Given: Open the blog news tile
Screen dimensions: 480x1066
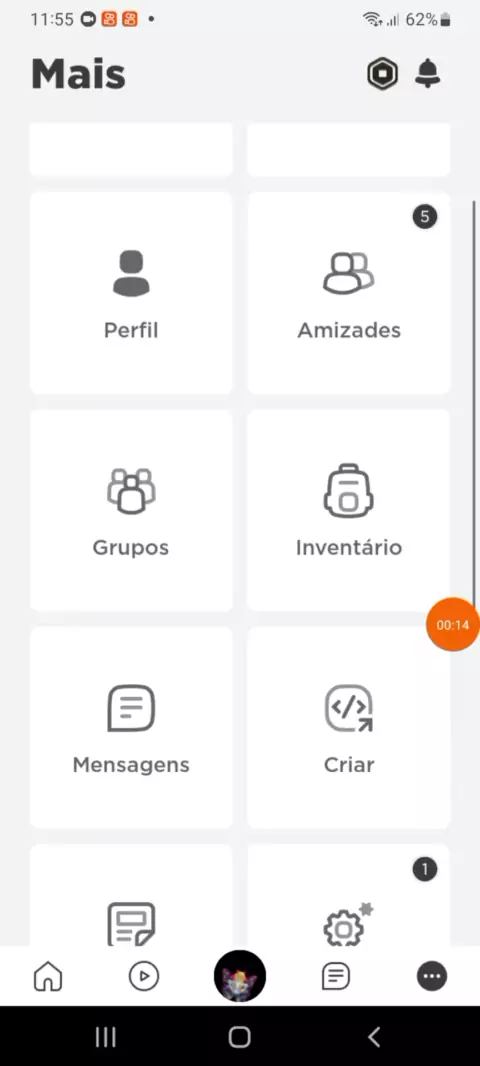Looking at the screenshot, I should (131, 895).
